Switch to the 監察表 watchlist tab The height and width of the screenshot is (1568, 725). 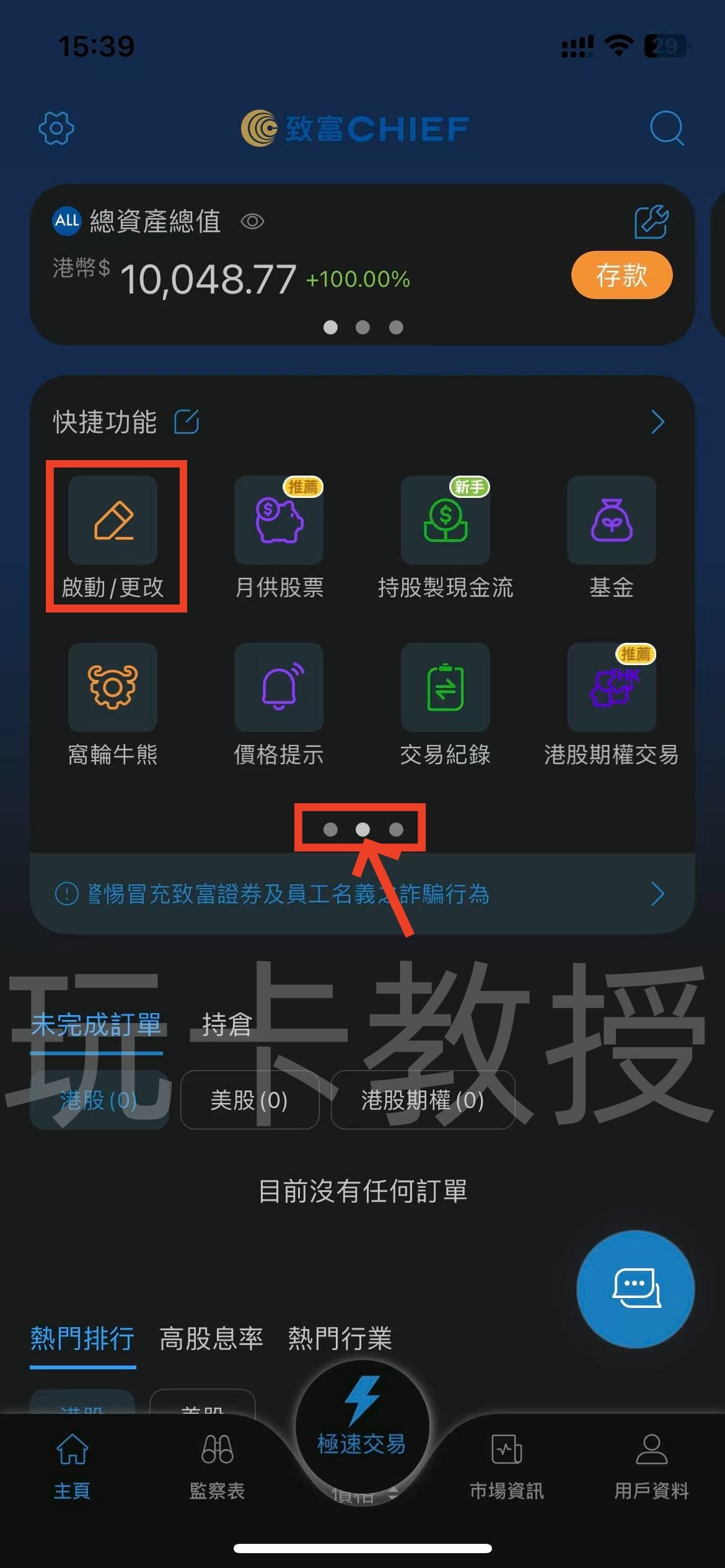click(217, 1465)
